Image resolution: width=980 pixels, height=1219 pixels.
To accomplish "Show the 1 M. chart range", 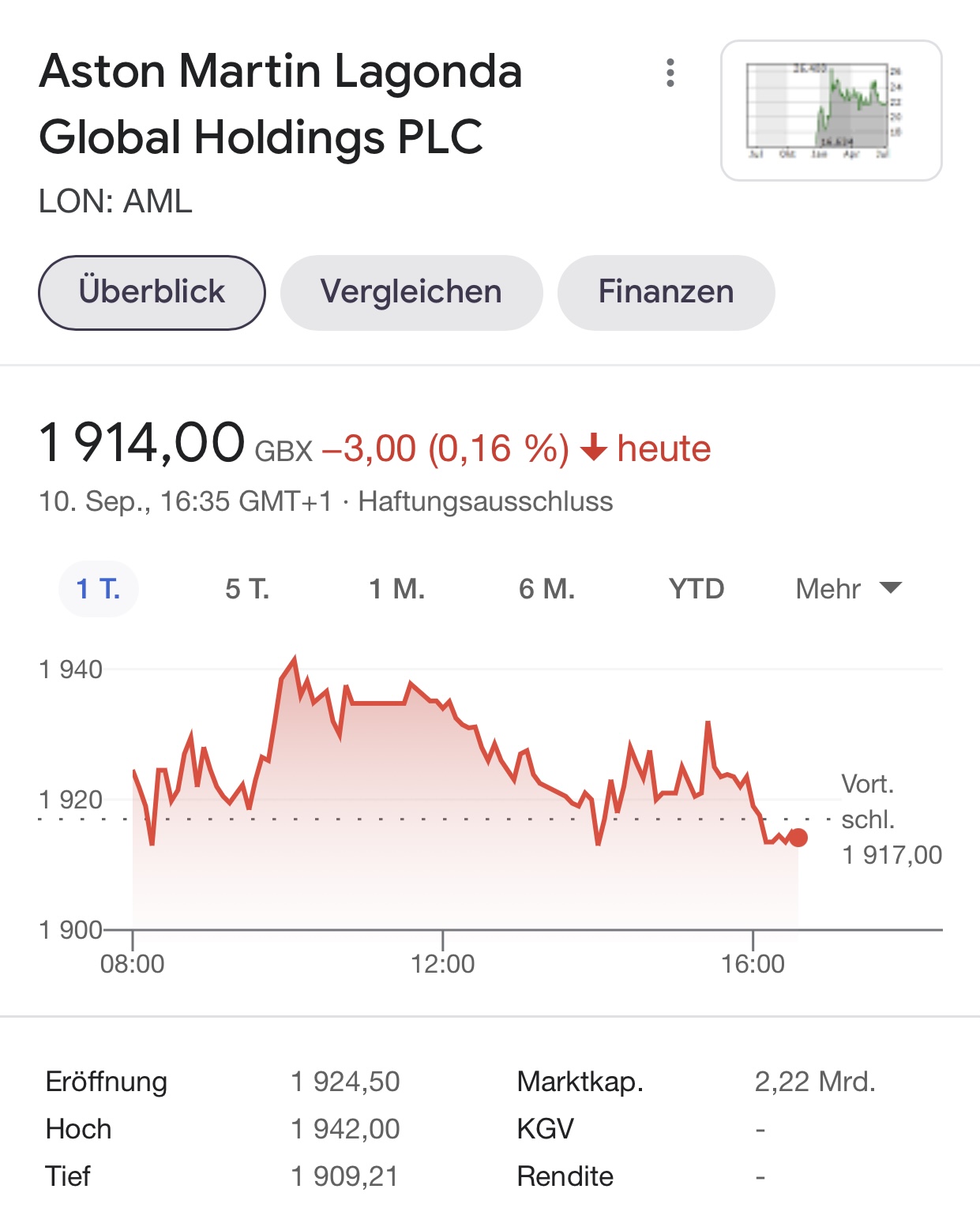I will tap(397, 589).
